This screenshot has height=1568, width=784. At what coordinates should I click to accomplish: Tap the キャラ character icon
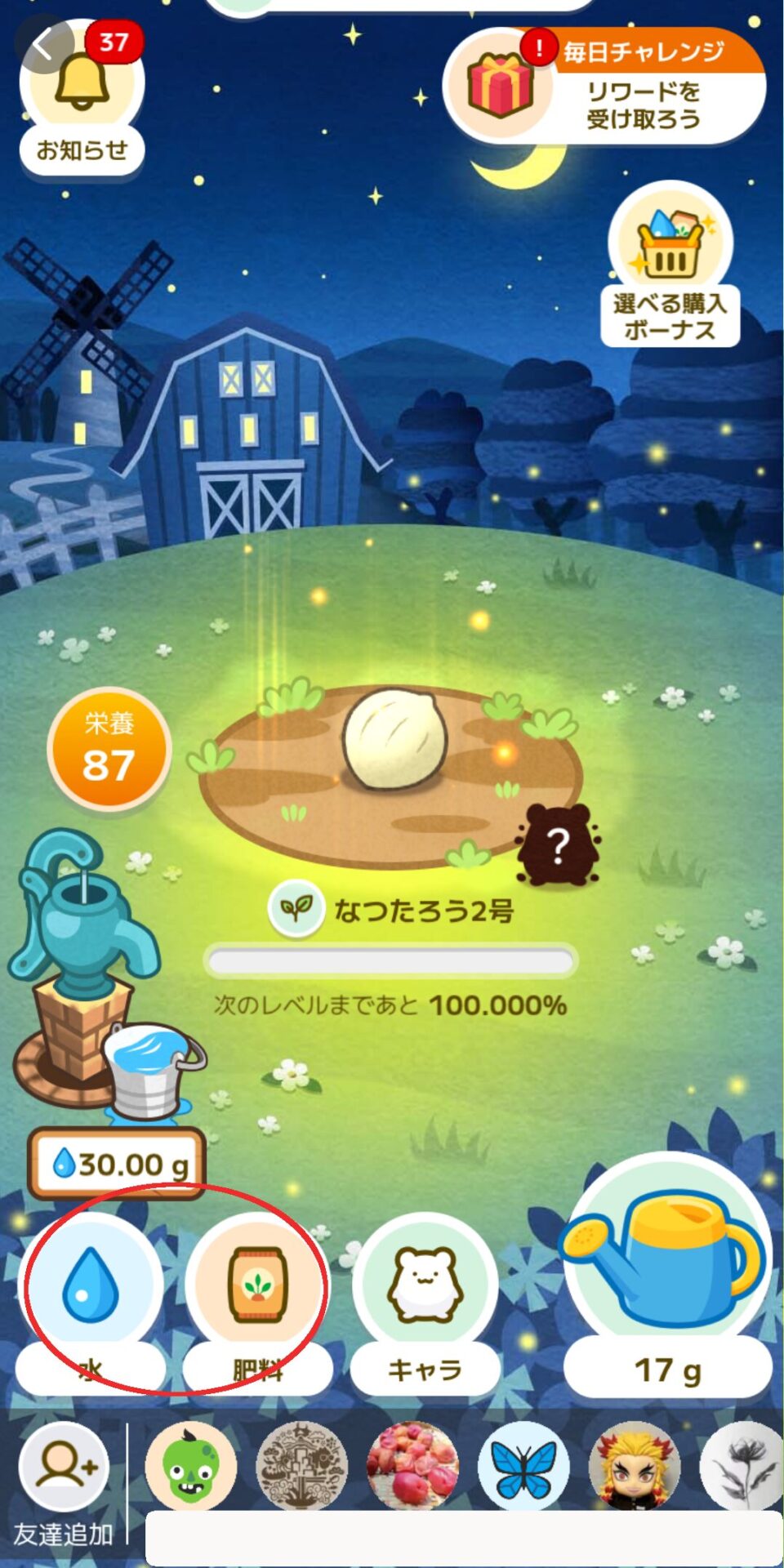point(422,1286)
